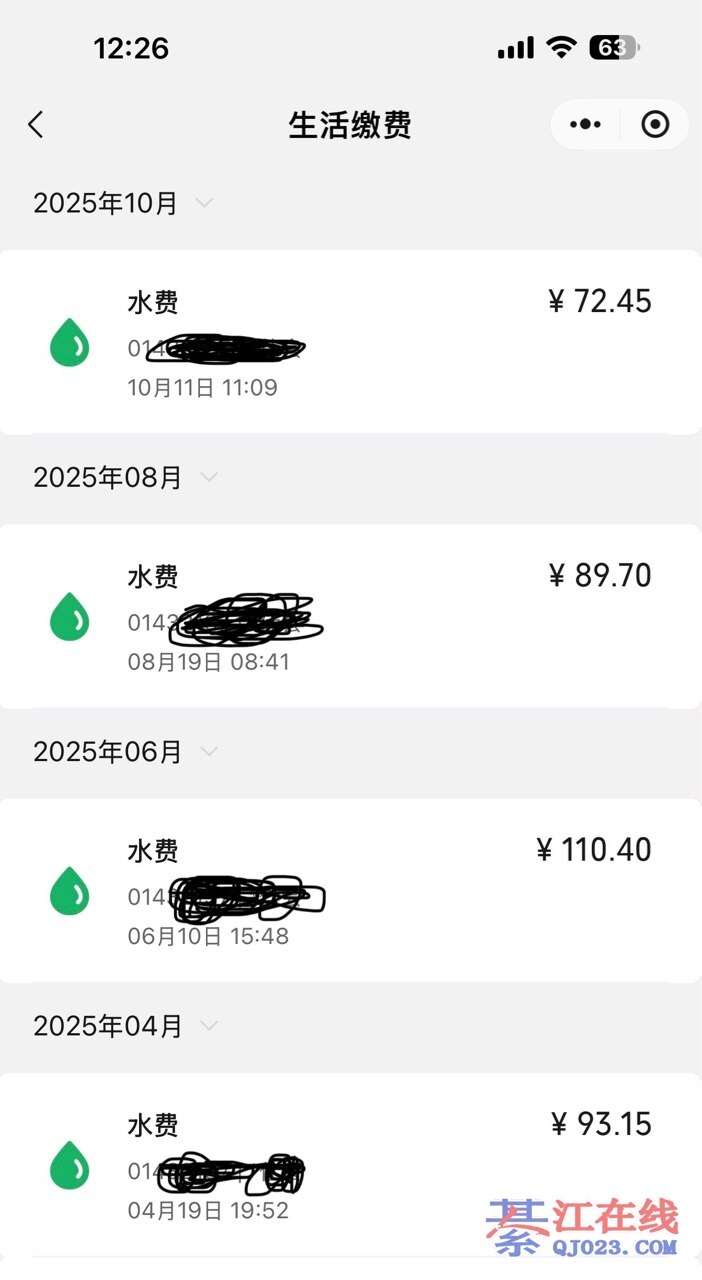Open the mini program more-options menu

[585, 125]
